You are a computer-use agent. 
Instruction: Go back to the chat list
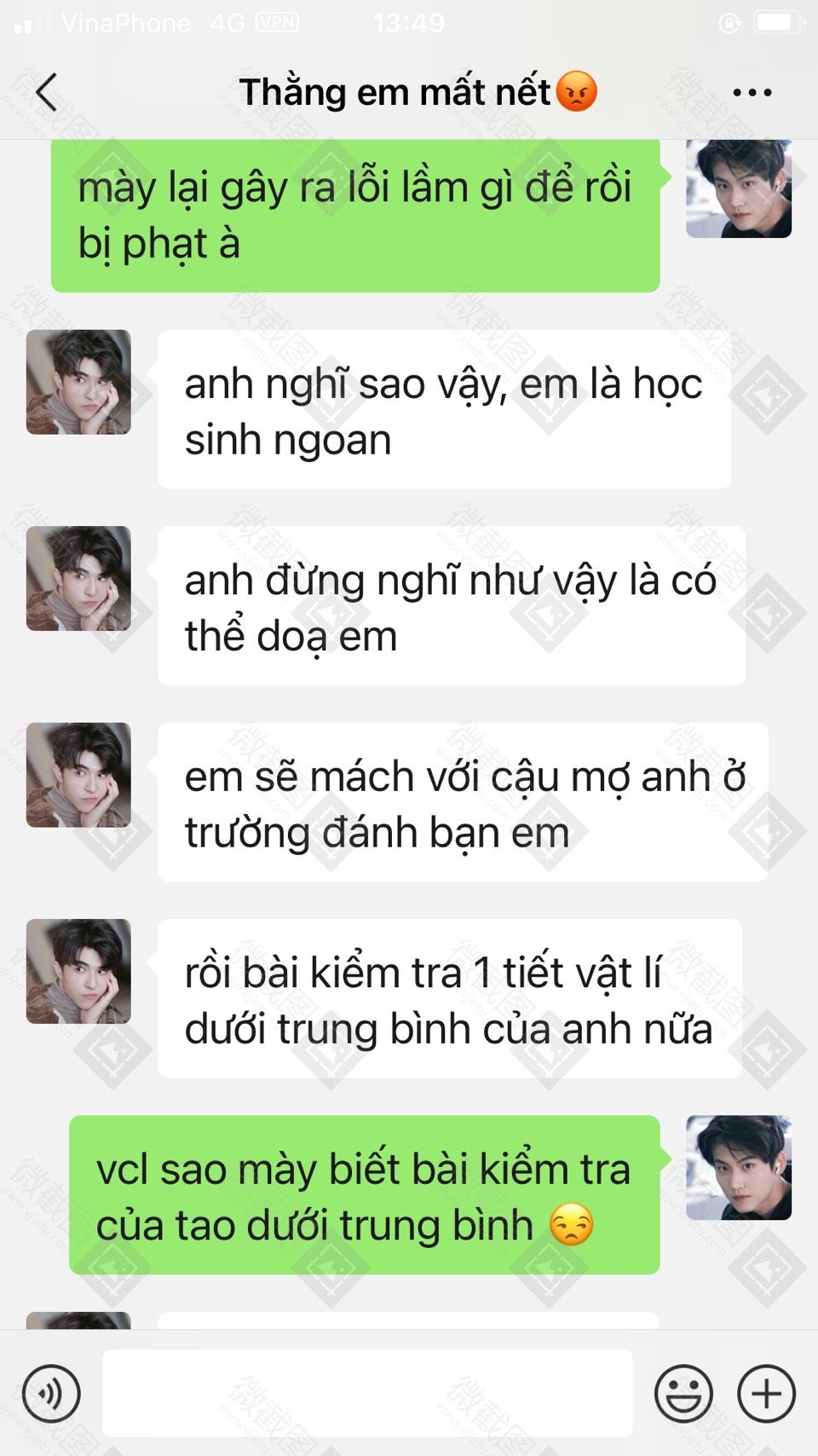tap(48, 92)
